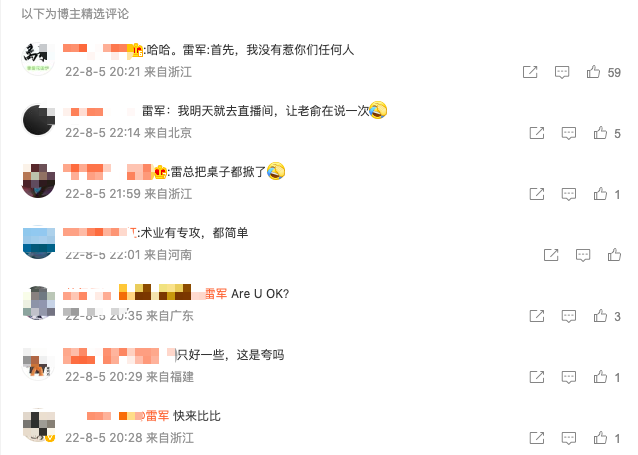Open the avatar of the "我明天就去直播间" commenter
This screenshot has height=455, width=638.
click(x=39, y=120)
